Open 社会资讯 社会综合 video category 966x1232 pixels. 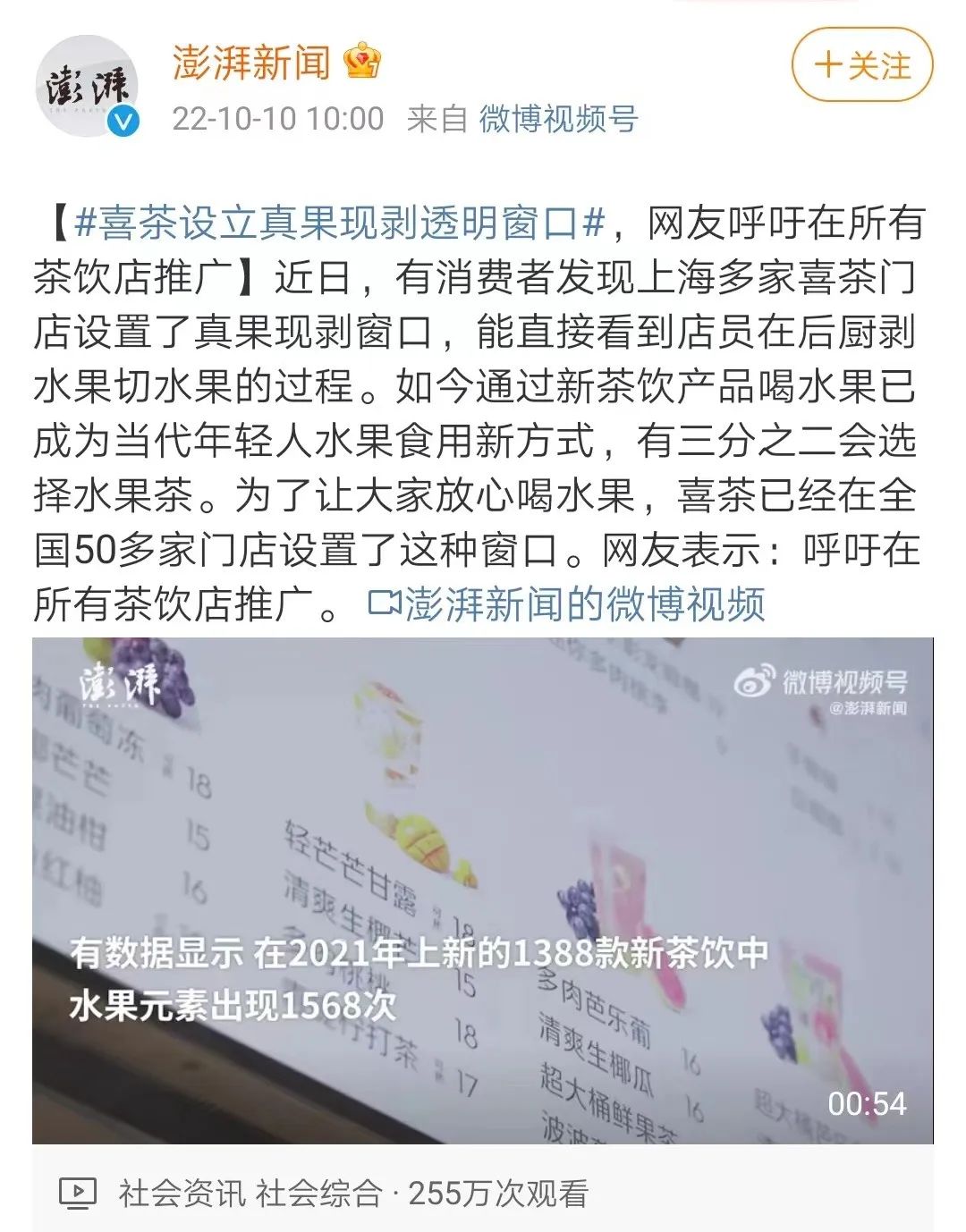coord(250,1194)
